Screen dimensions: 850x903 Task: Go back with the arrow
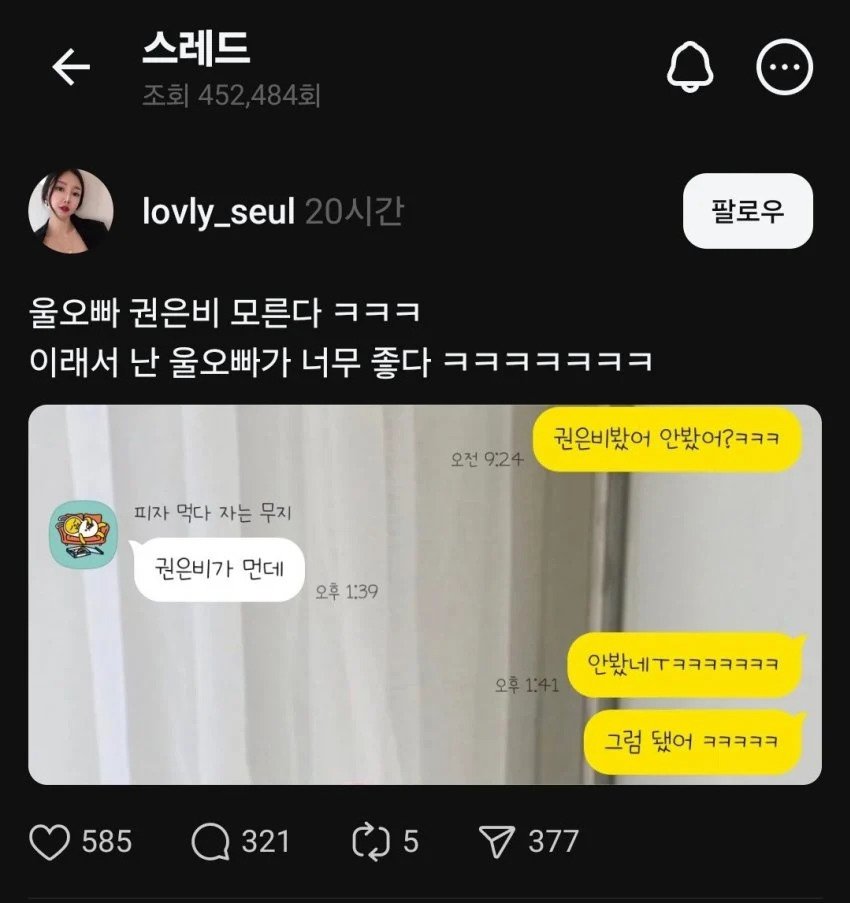click(71, 68)
